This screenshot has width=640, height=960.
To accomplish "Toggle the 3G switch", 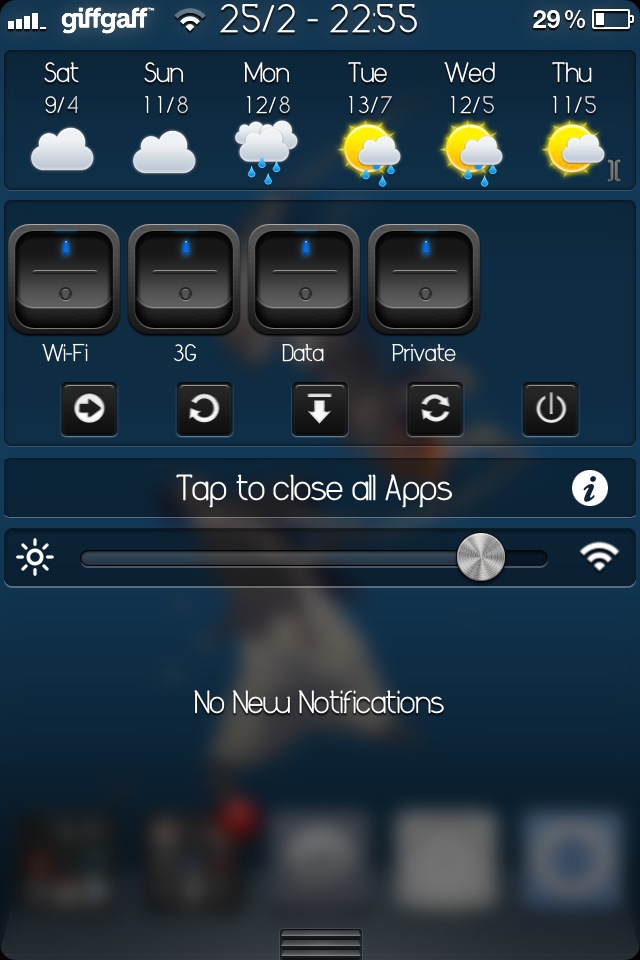I will tap(184, 278).
